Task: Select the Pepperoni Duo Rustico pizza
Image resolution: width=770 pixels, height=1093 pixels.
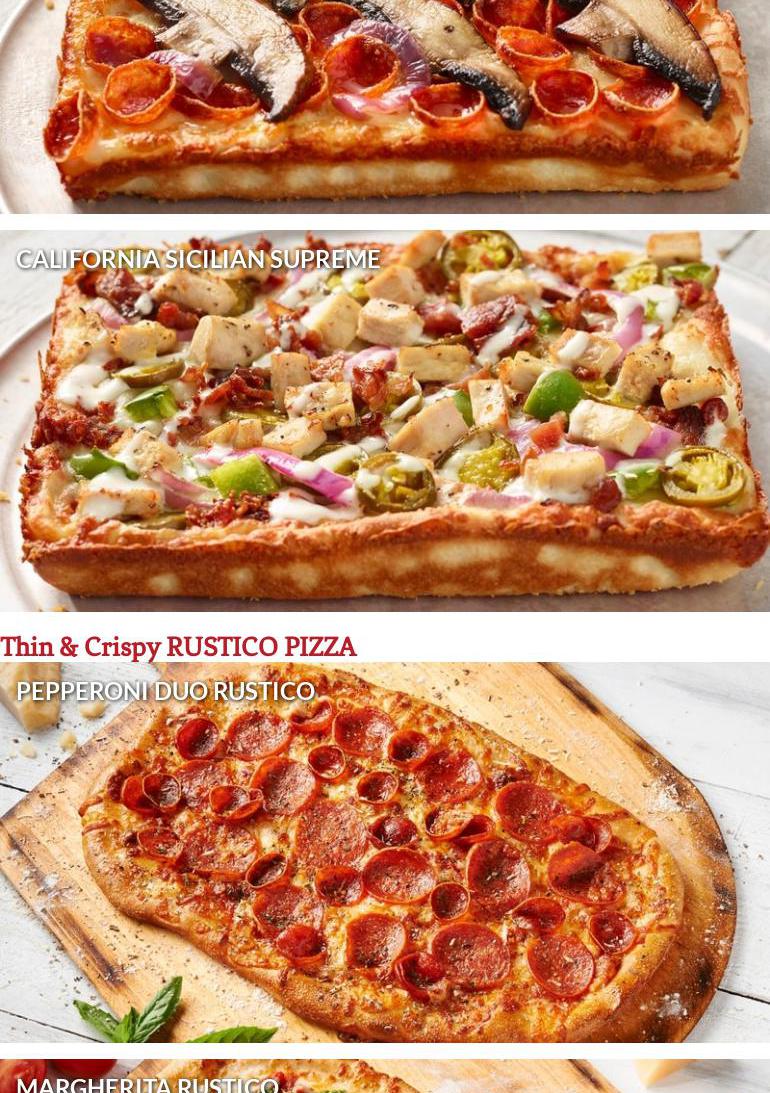Action: click(385, 850)
